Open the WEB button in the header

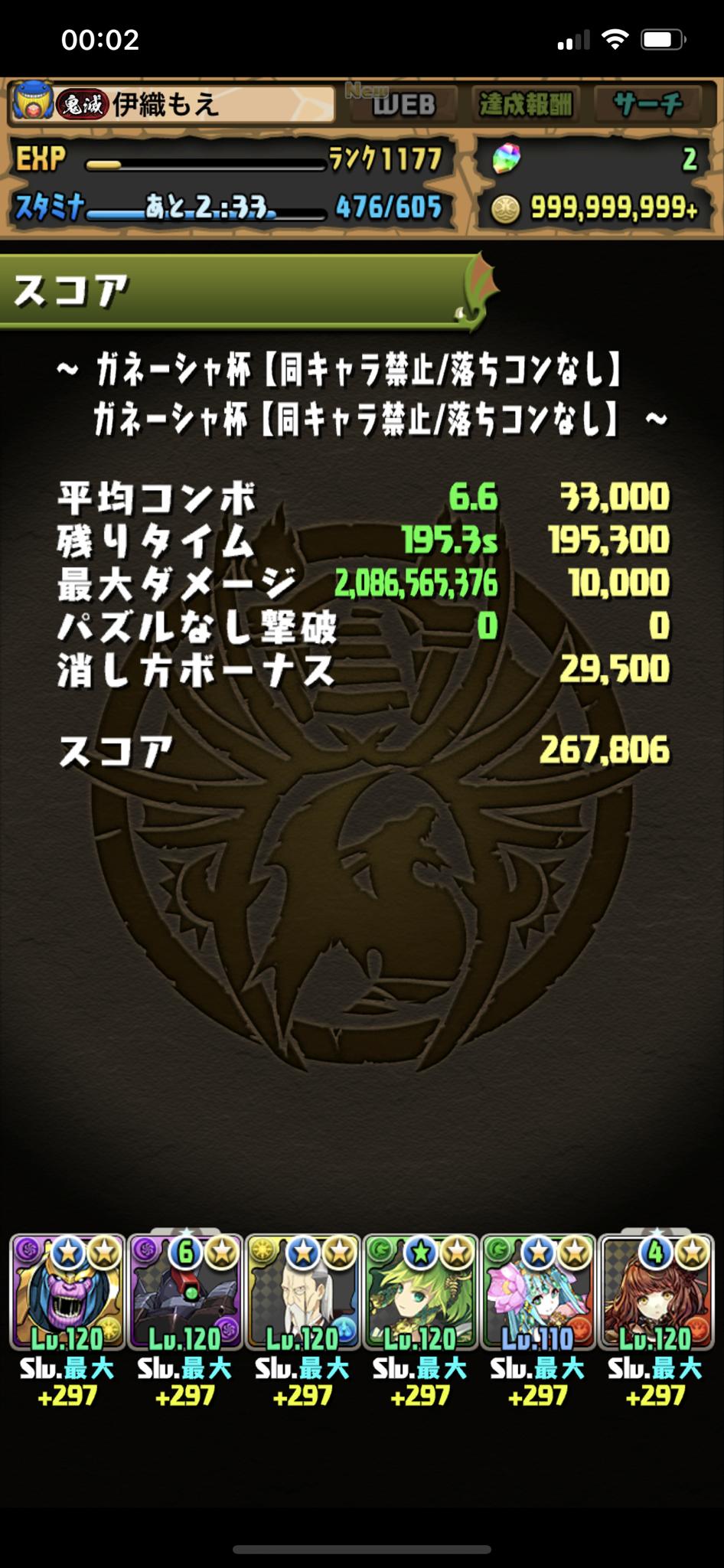pos(403,103)
